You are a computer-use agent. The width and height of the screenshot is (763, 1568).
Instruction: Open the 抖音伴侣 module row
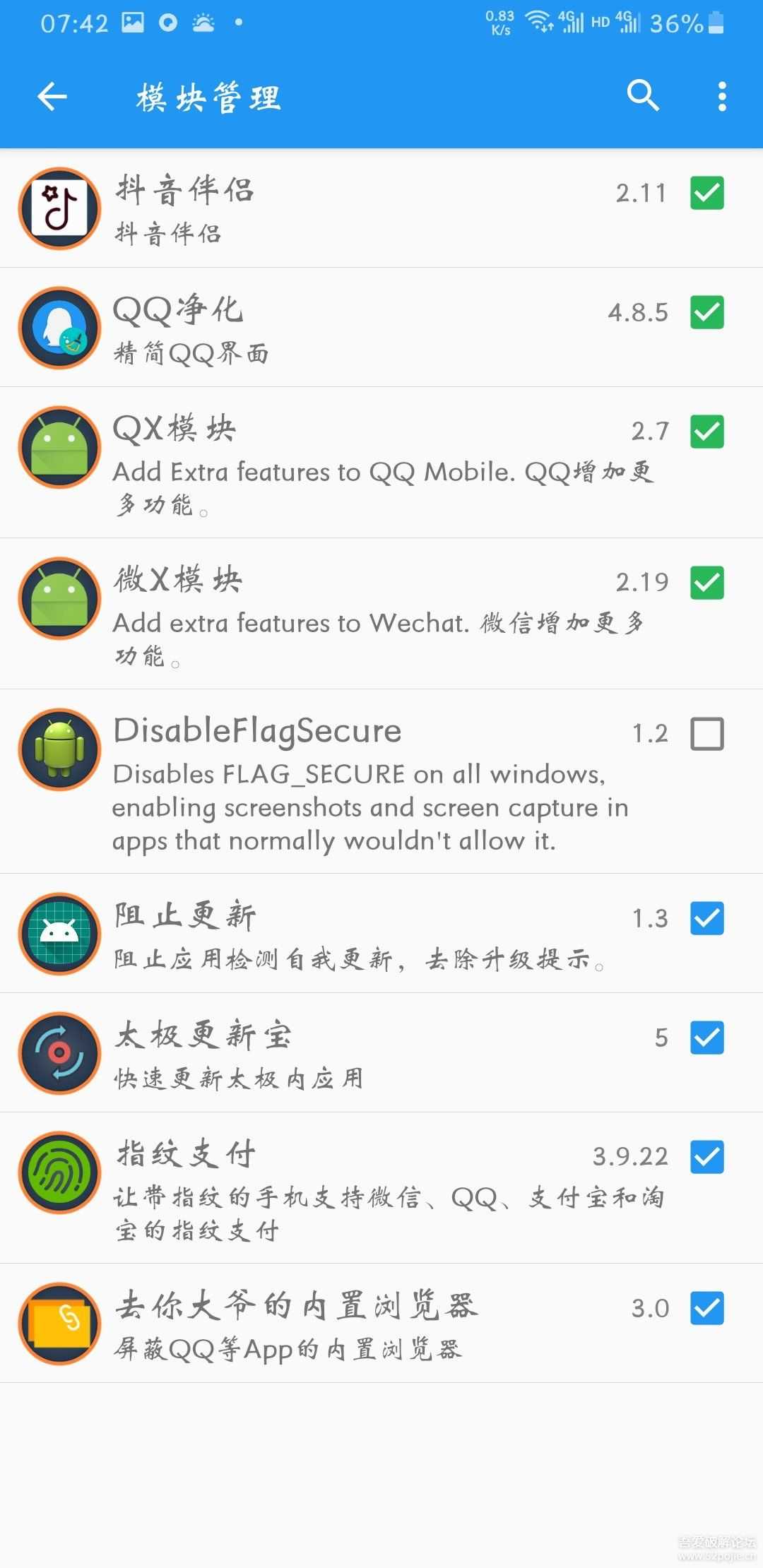point(353,209)
